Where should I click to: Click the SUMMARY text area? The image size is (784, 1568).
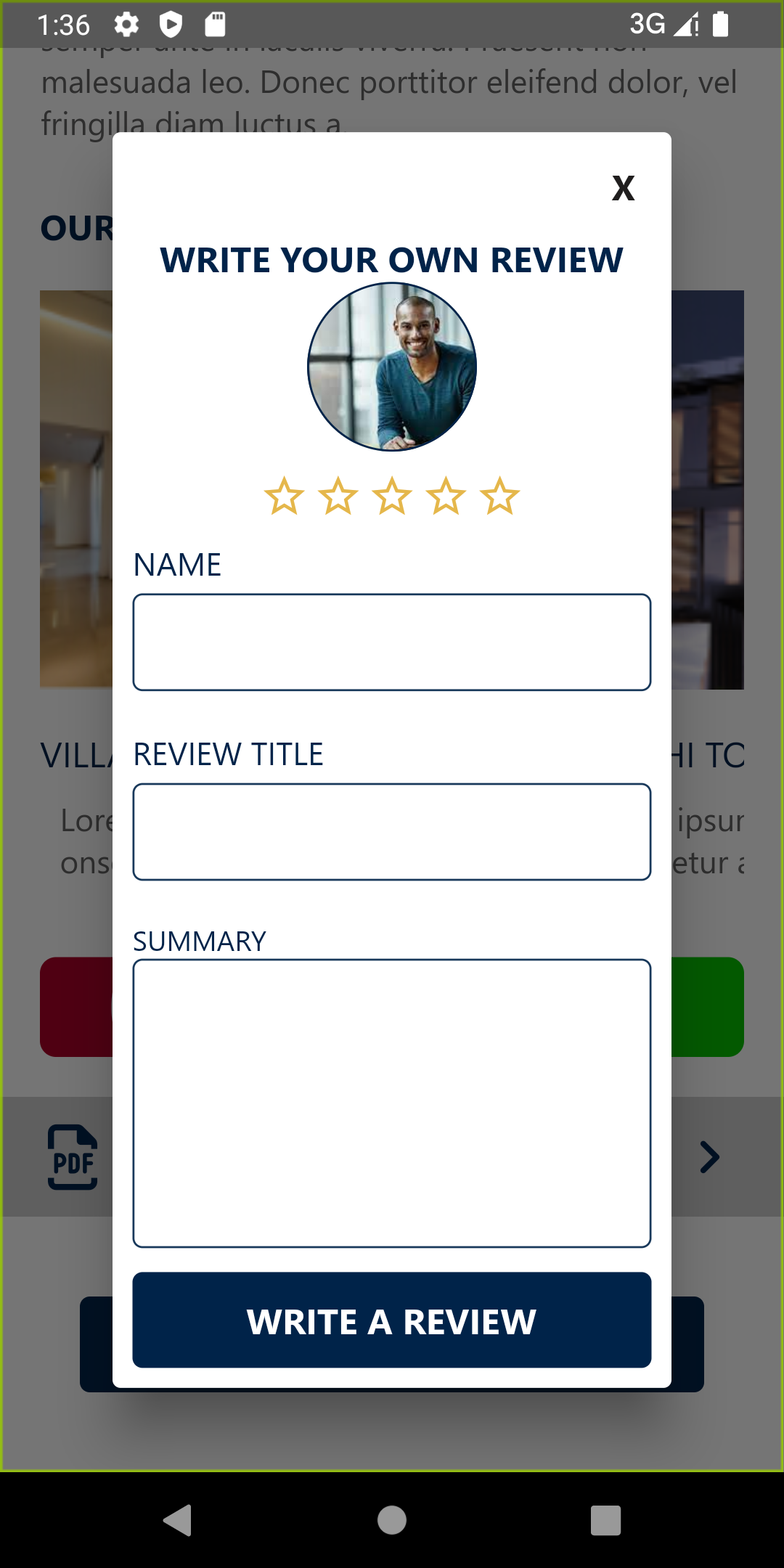click(x=391, y=1103)
